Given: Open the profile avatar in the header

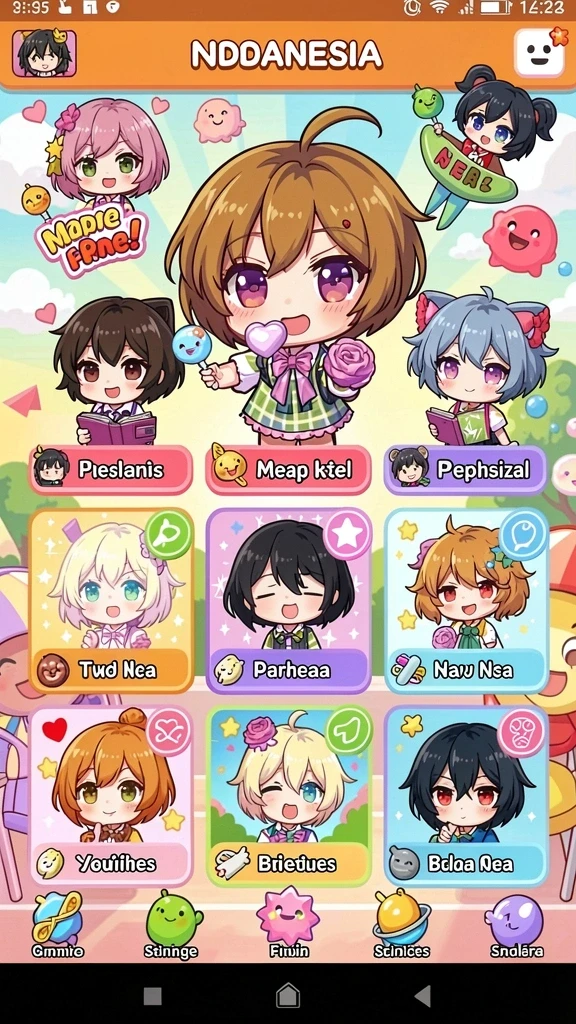Looking at the screenshot, I should [44, 54].
